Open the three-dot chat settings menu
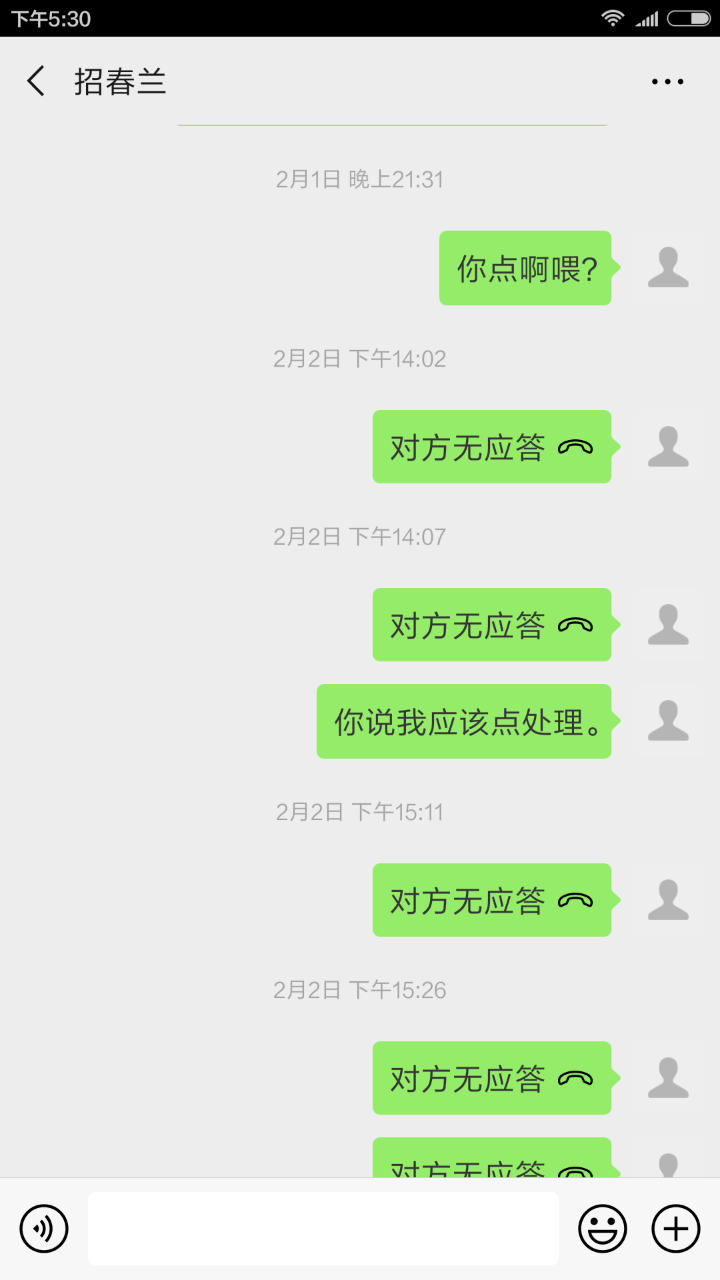 pyautogui.click(x=666, y=80)
